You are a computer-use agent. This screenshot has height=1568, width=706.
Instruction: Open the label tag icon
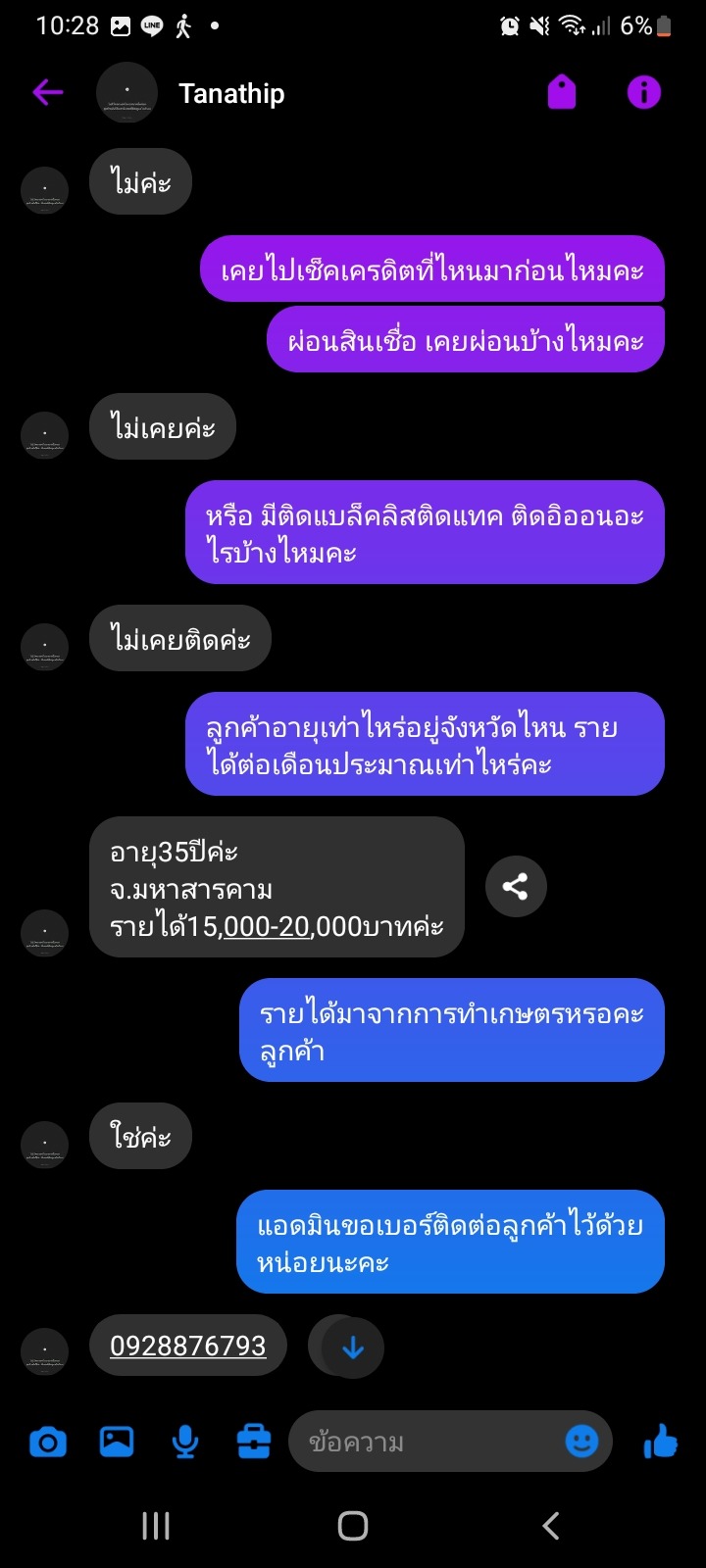561,93
